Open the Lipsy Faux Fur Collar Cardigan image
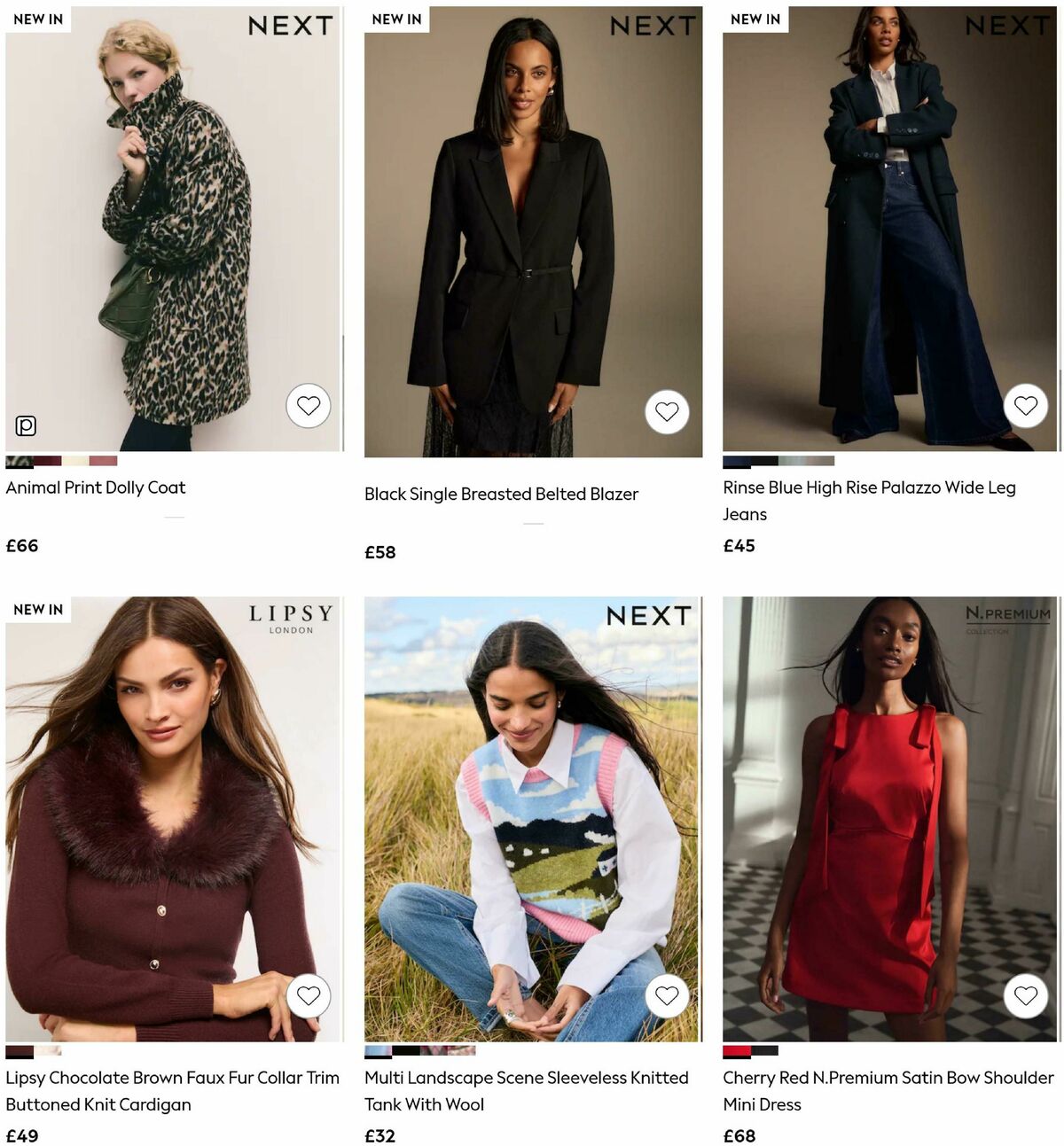 pos(173,815)
